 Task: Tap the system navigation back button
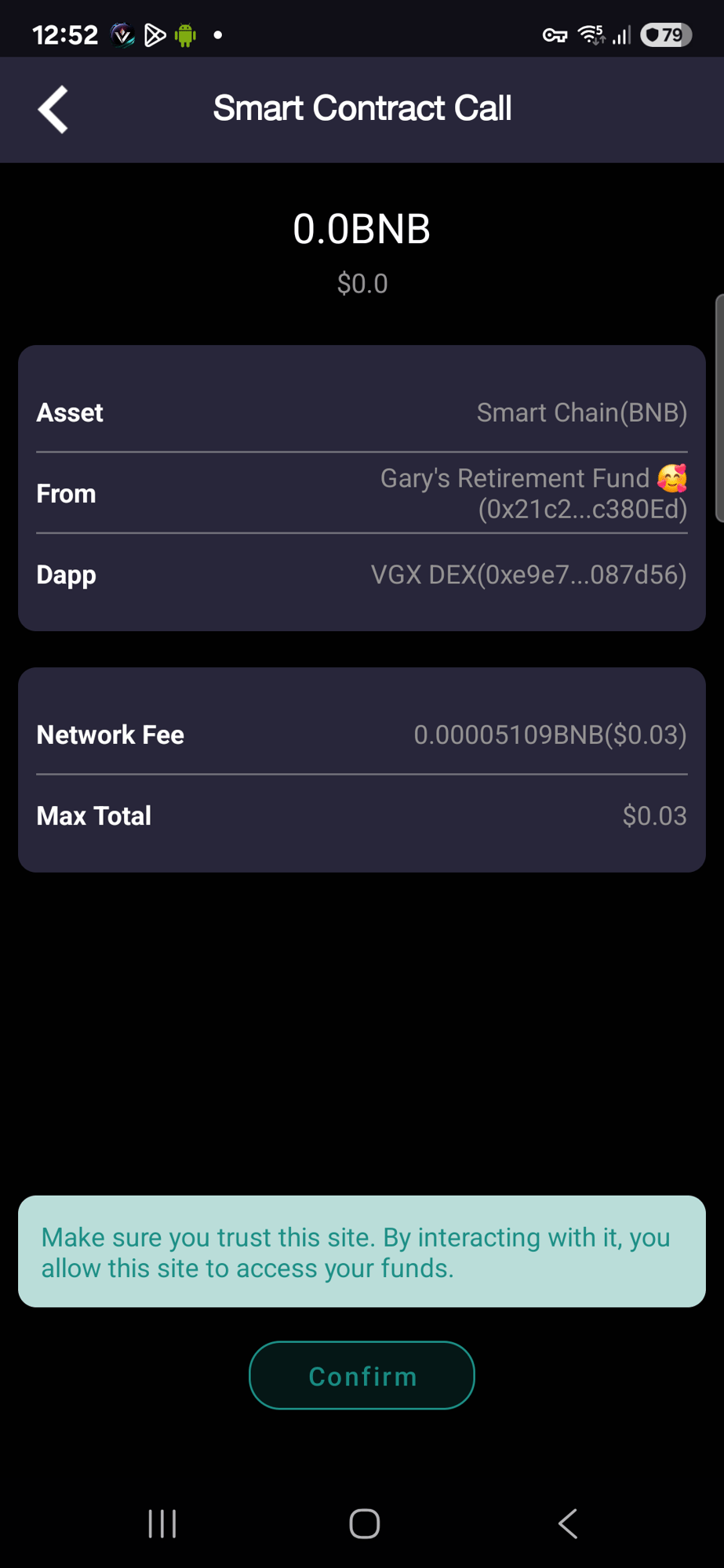click(x=568, y=1524)
